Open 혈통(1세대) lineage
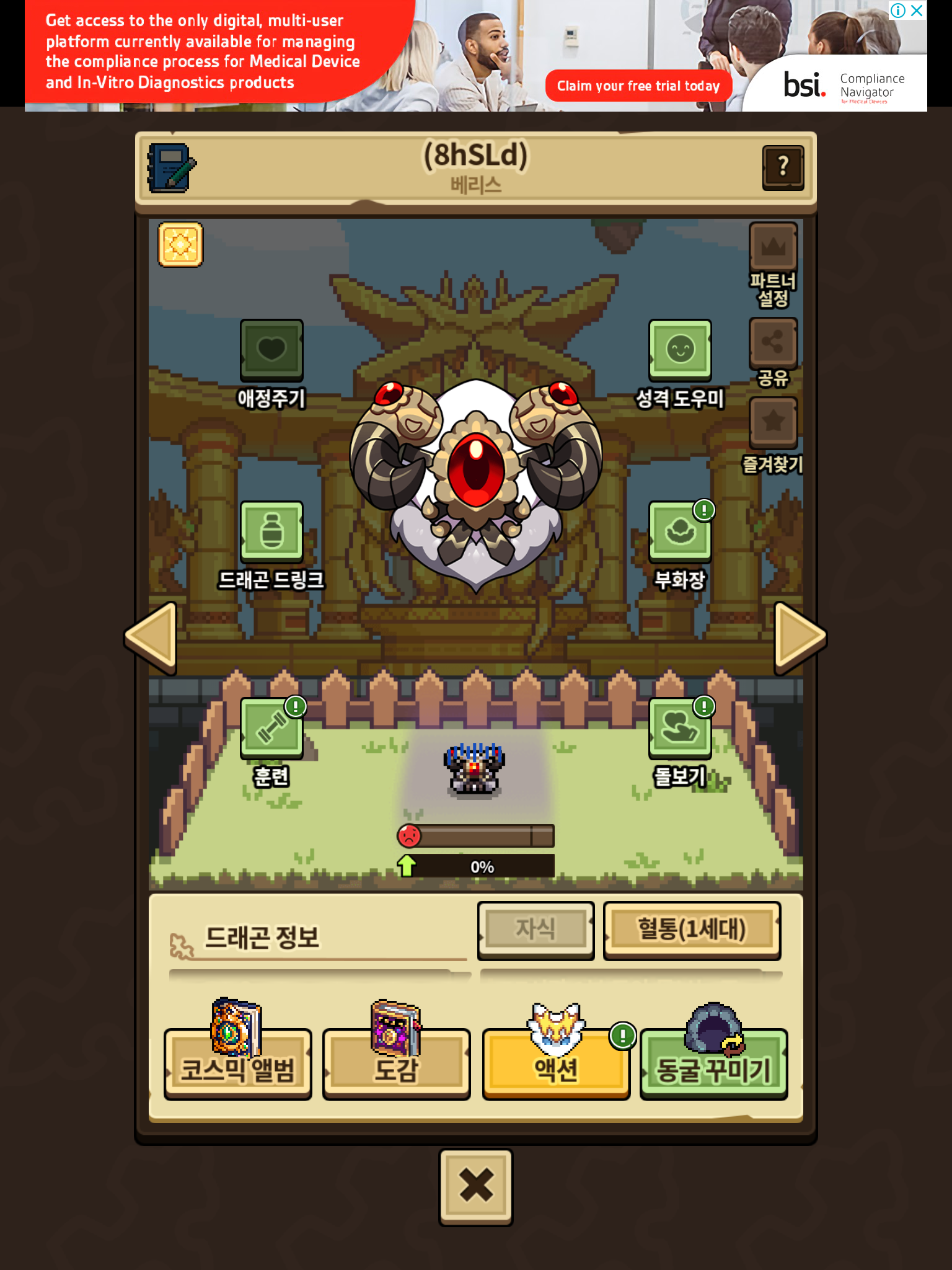The height and width of the screenshot is (1270, 952). point(692,930)
